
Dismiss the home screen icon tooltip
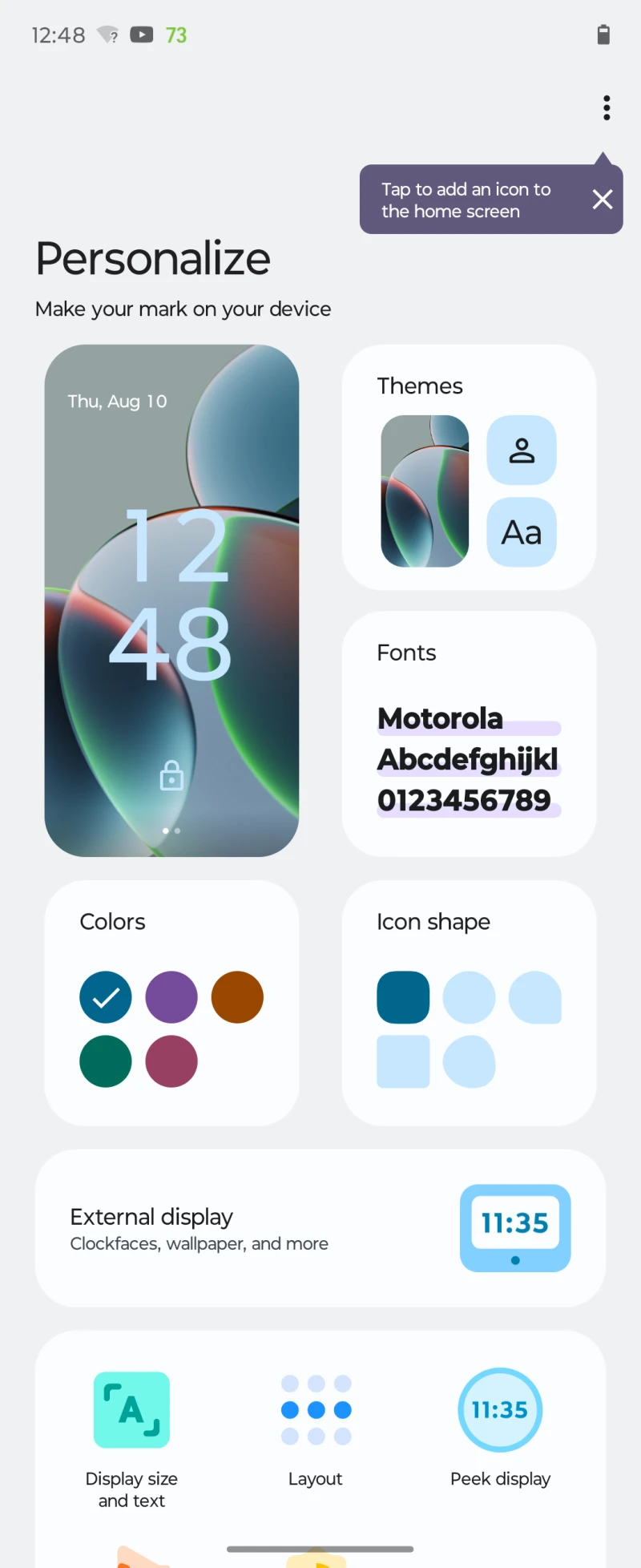point(603,200)
